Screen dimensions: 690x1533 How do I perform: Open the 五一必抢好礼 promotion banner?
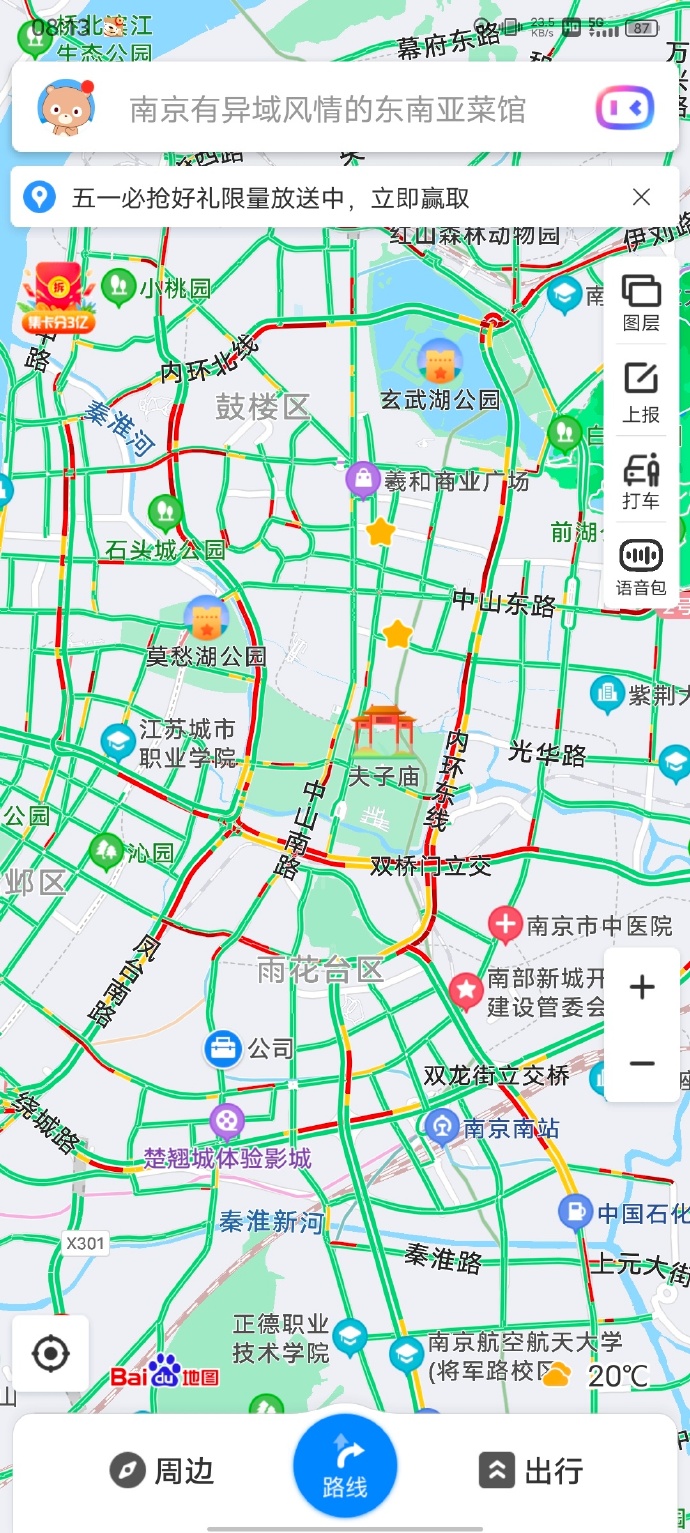click(x=270, y=198)
